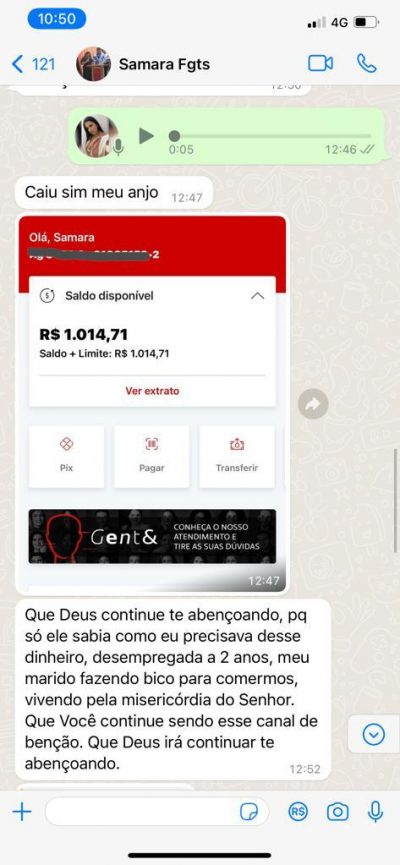Viewport: 400px width, 865px height.
Task: Open the camera to send a photo
Action: [337, 811]
